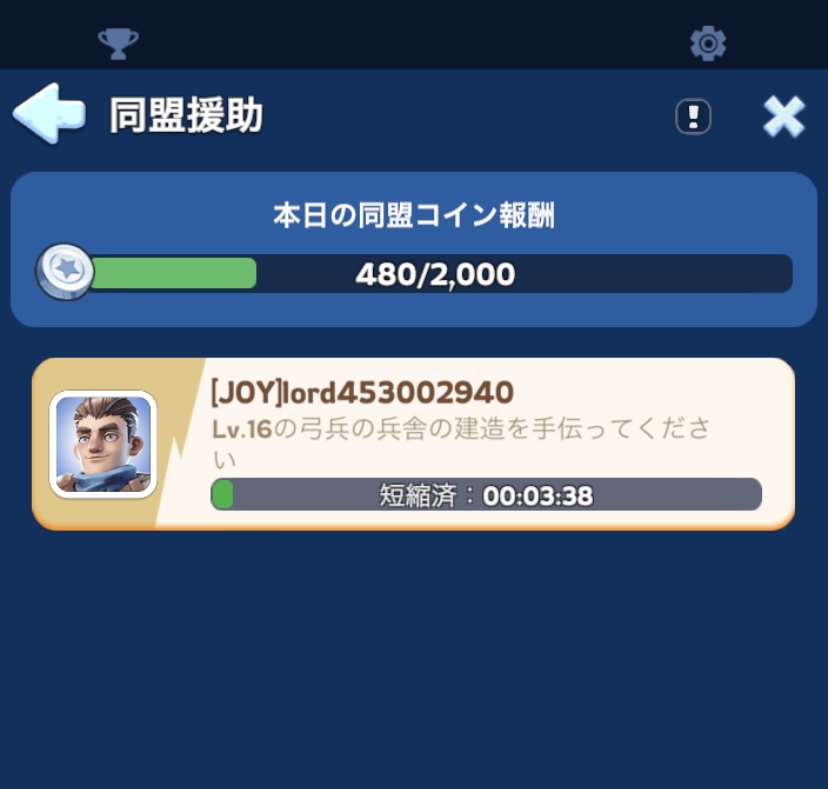
Task: Help [JOY]lord453002940 with the barracks construction
Action: [413, 443]
